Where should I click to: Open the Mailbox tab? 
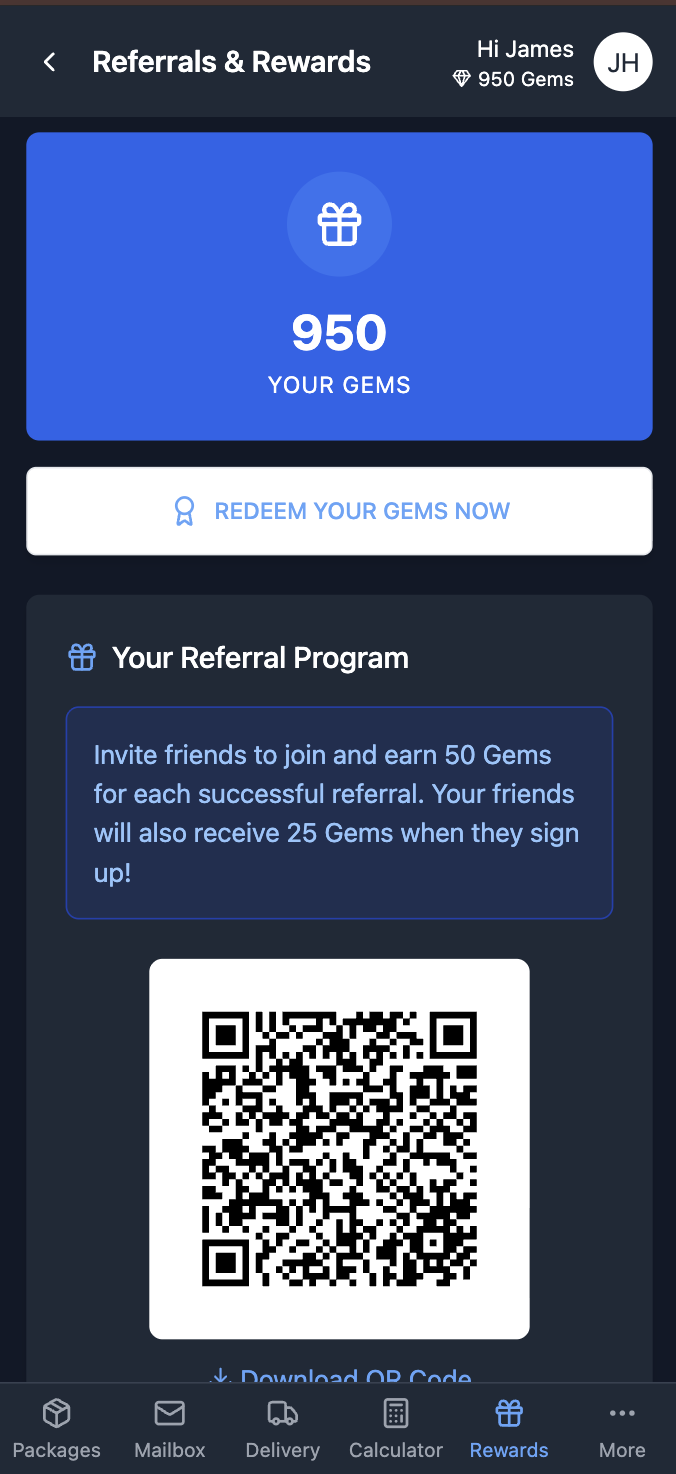click(169, 1429)
